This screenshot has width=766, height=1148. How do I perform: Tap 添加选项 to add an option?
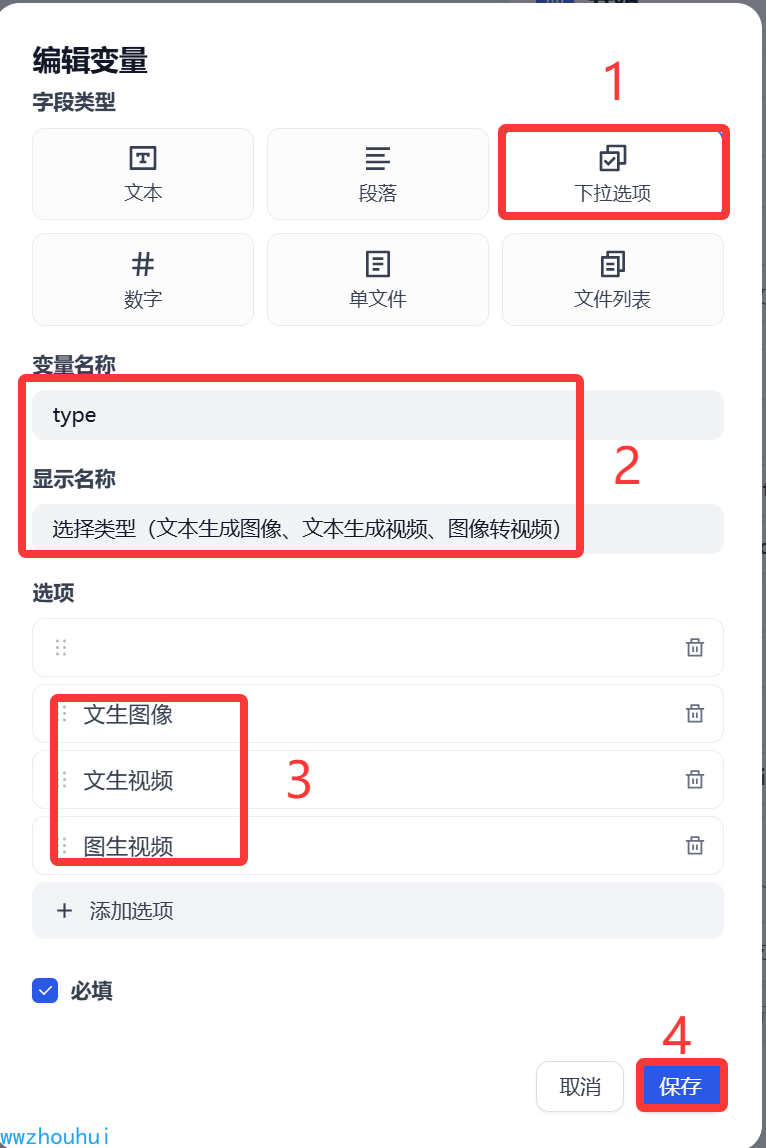click(x=377, y=911)
